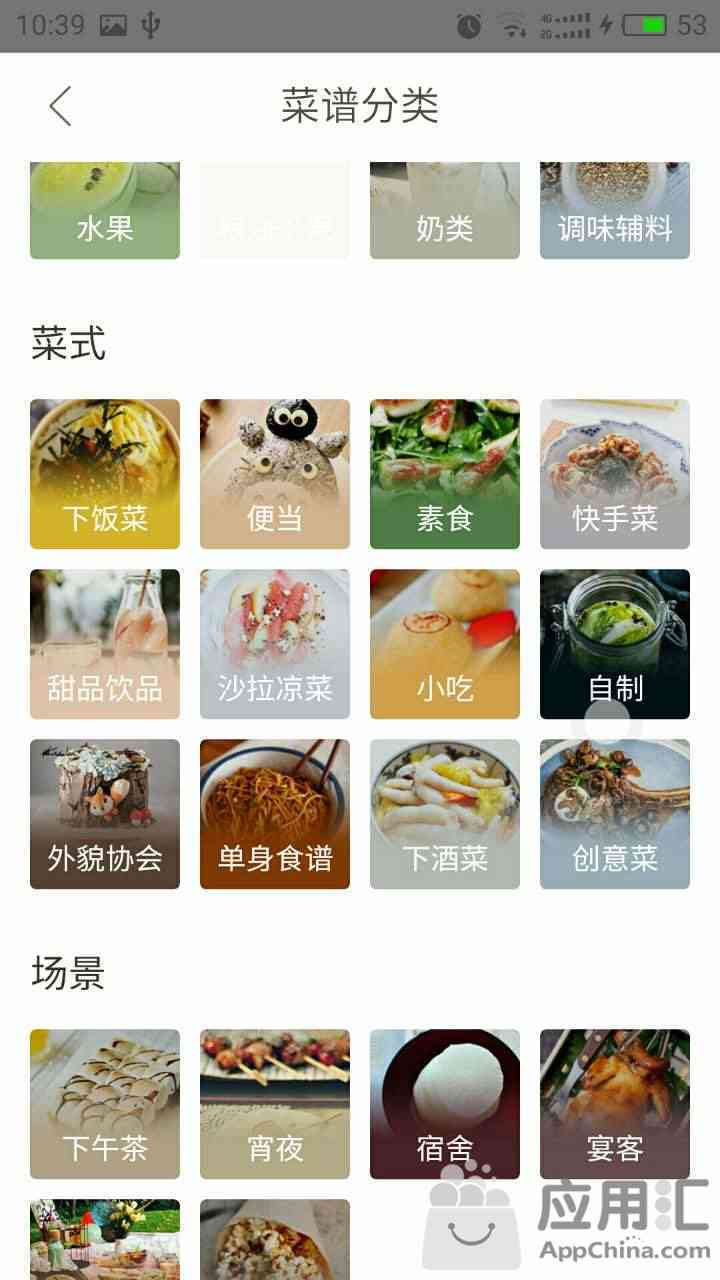Viewport: 720px width, 1280px height.
Task: Go back from 菜谱分类 page
Action: (x=61, y=106)
